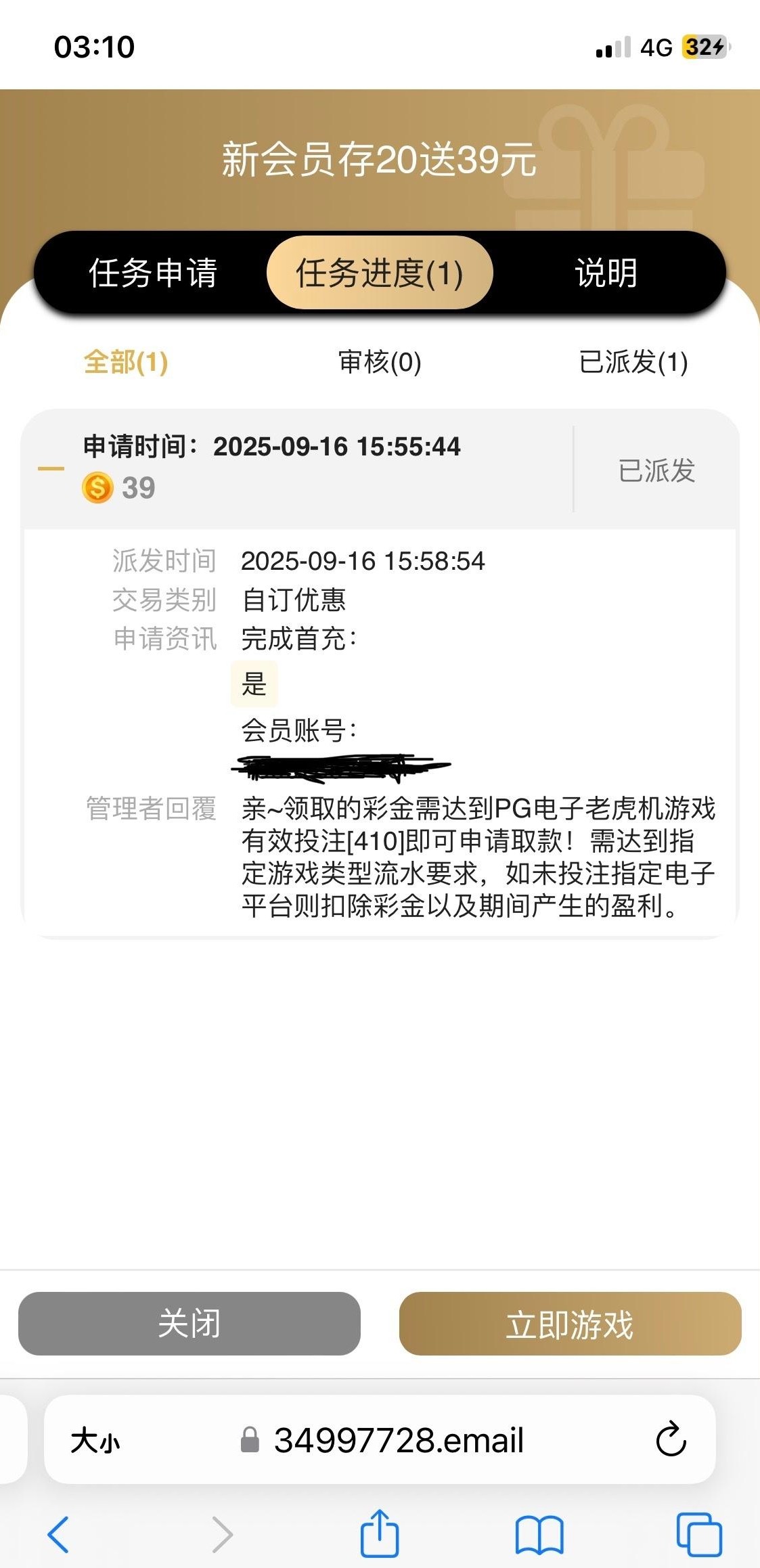This screenshot has height=1568, width=760.
Task: Reload the page with refresh icon
Action: pyautogui.click(x=671, y=1439)
